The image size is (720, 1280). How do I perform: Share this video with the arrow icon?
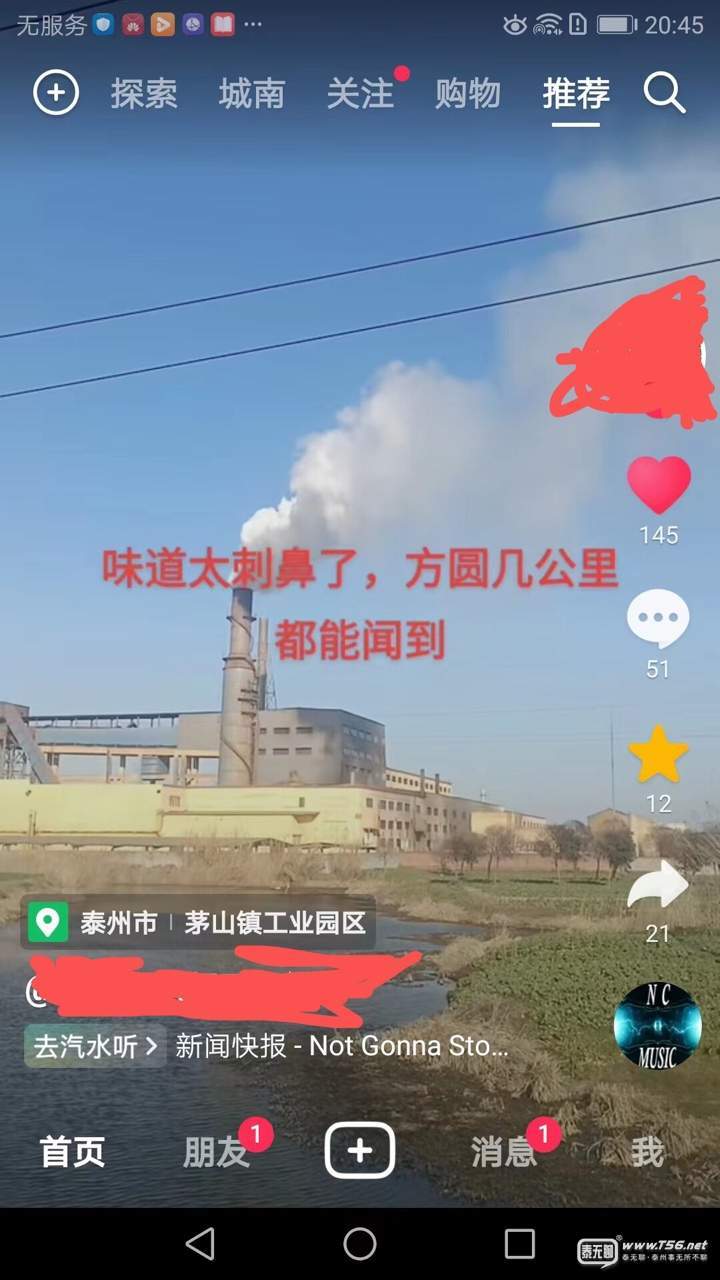click(658, 886)
